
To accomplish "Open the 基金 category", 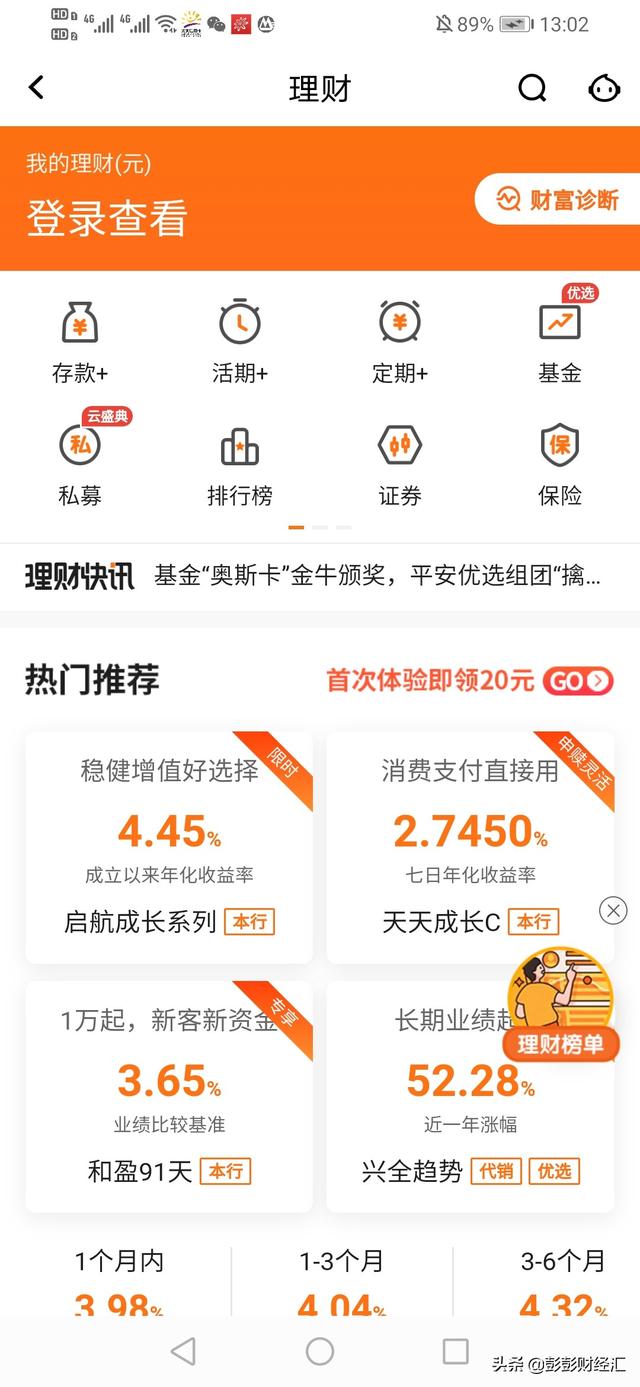I will click(560, 340).
